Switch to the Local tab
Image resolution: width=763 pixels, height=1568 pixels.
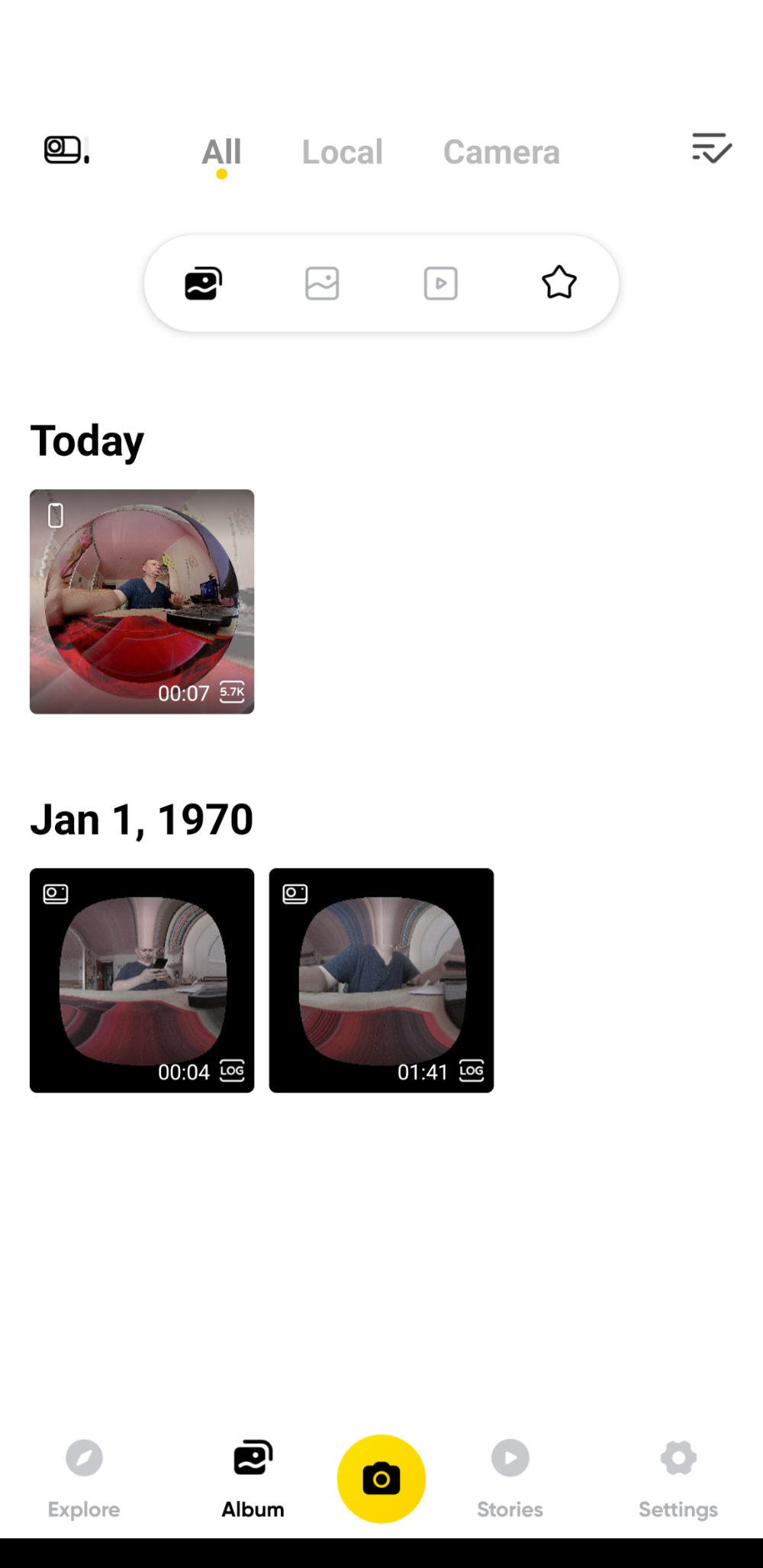click(x=342, y=152)
